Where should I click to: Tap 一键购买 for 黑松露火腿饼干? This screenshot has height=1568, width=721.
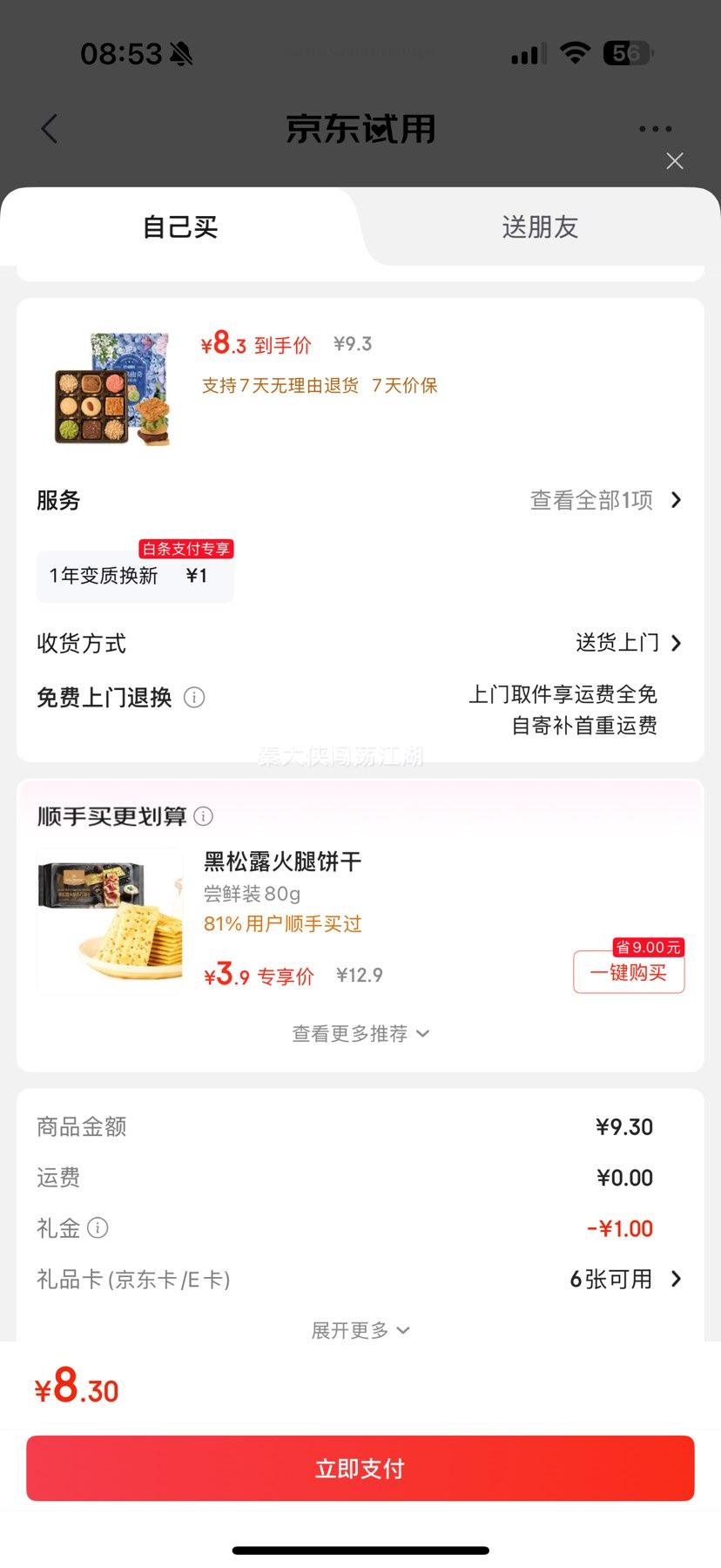pyautogui.click(x=629, y=972)
